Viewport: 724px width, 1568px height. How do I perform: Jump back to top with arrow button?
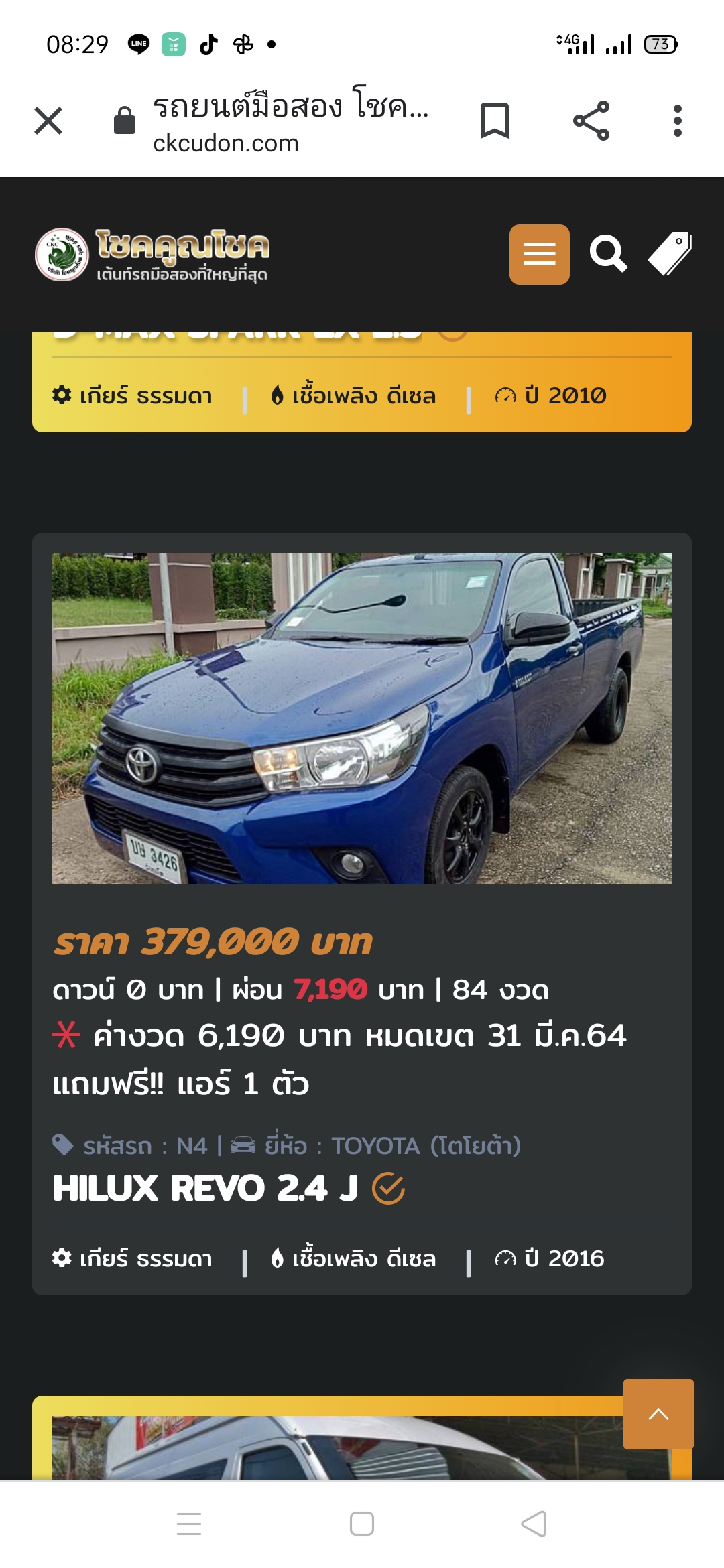pyautogui.click(x=658, y=1414)
